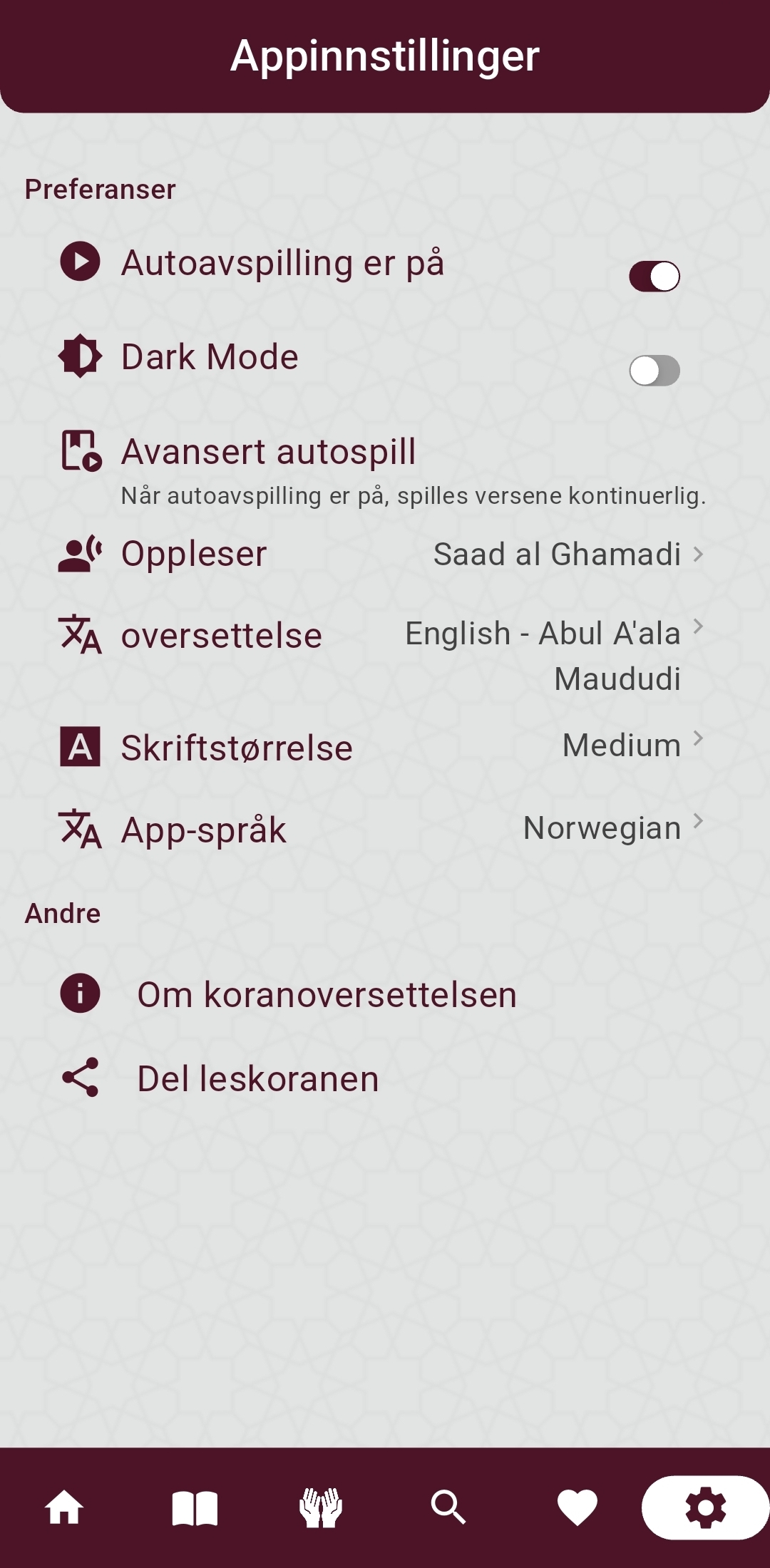Switch to the open book tab

[194, 1507]
